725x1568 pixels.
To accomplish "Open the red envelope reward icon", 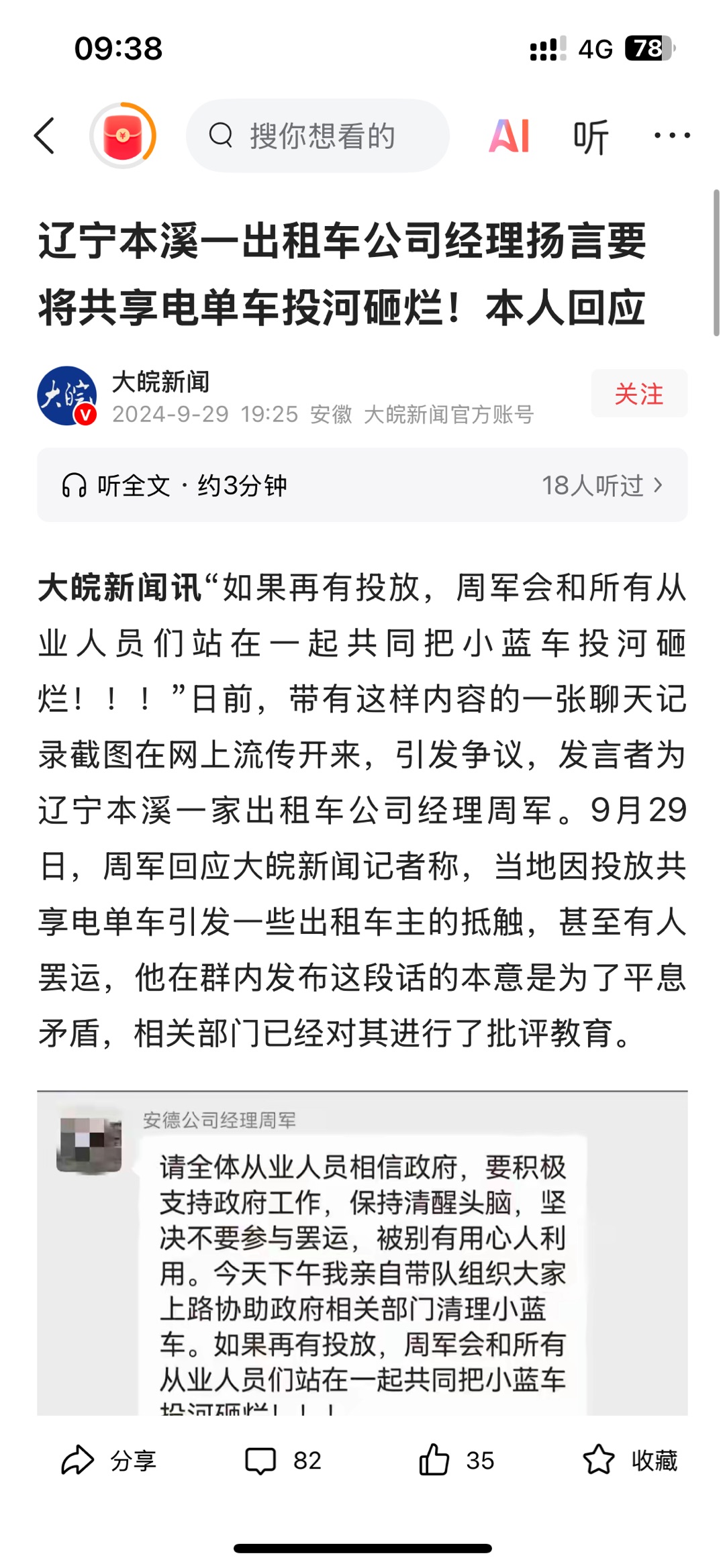I will (x=123, y=136).
